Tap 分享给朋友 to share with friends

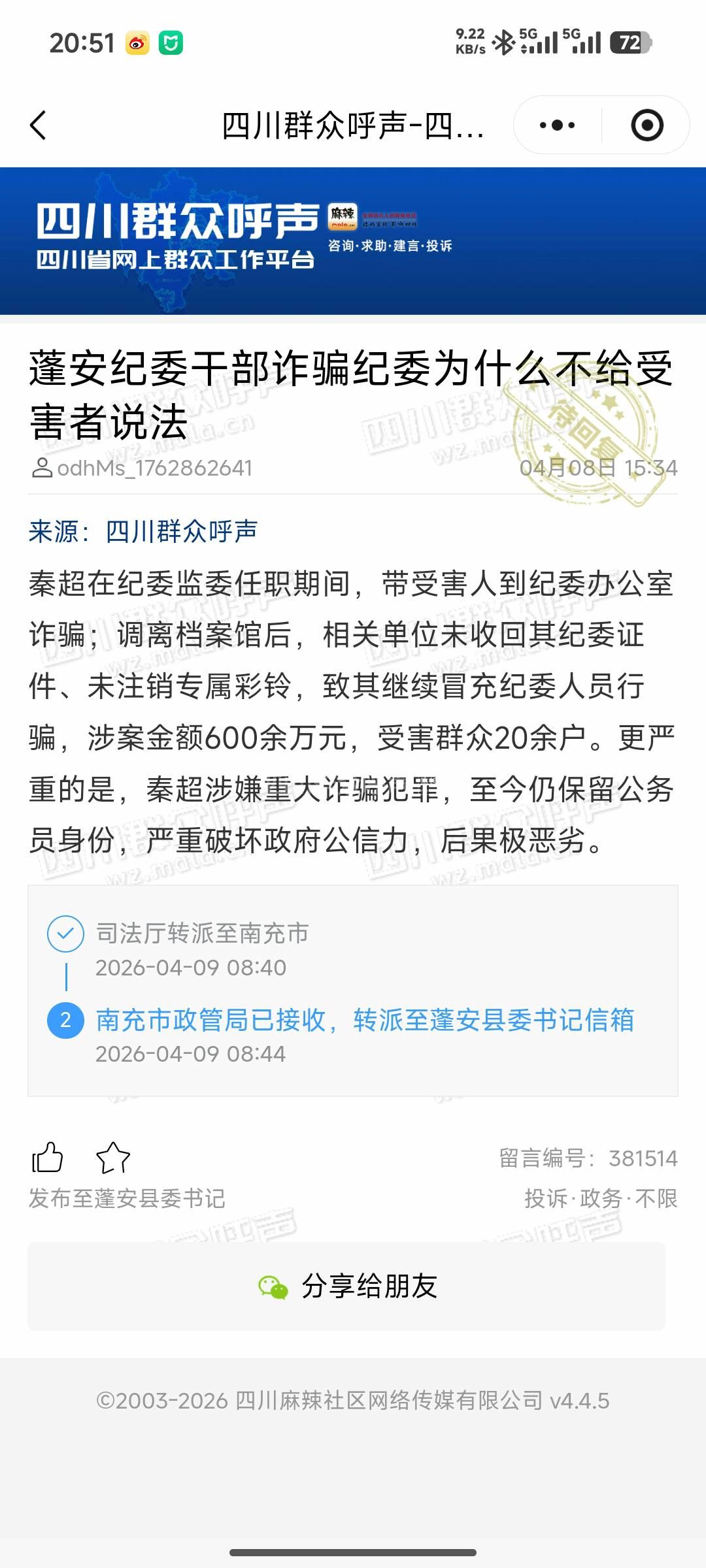point(346,1286)
